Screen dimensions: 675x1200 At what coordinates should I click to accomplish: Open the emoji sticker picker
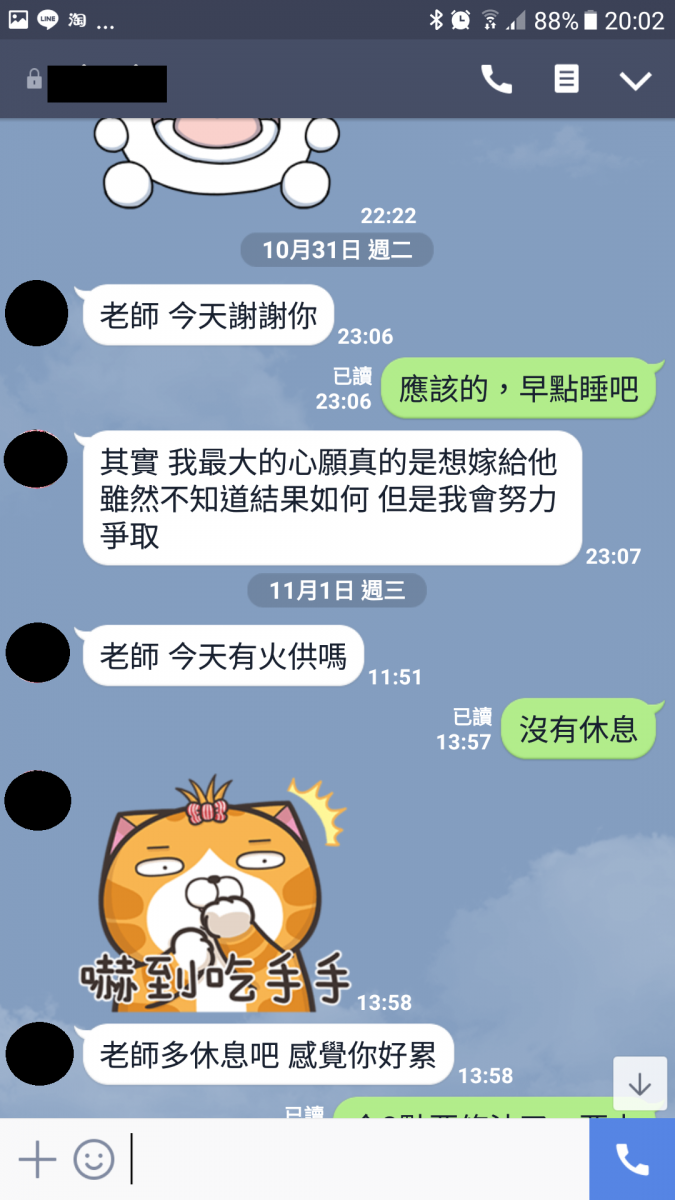pyautogui.click(x=94, y=1160)
